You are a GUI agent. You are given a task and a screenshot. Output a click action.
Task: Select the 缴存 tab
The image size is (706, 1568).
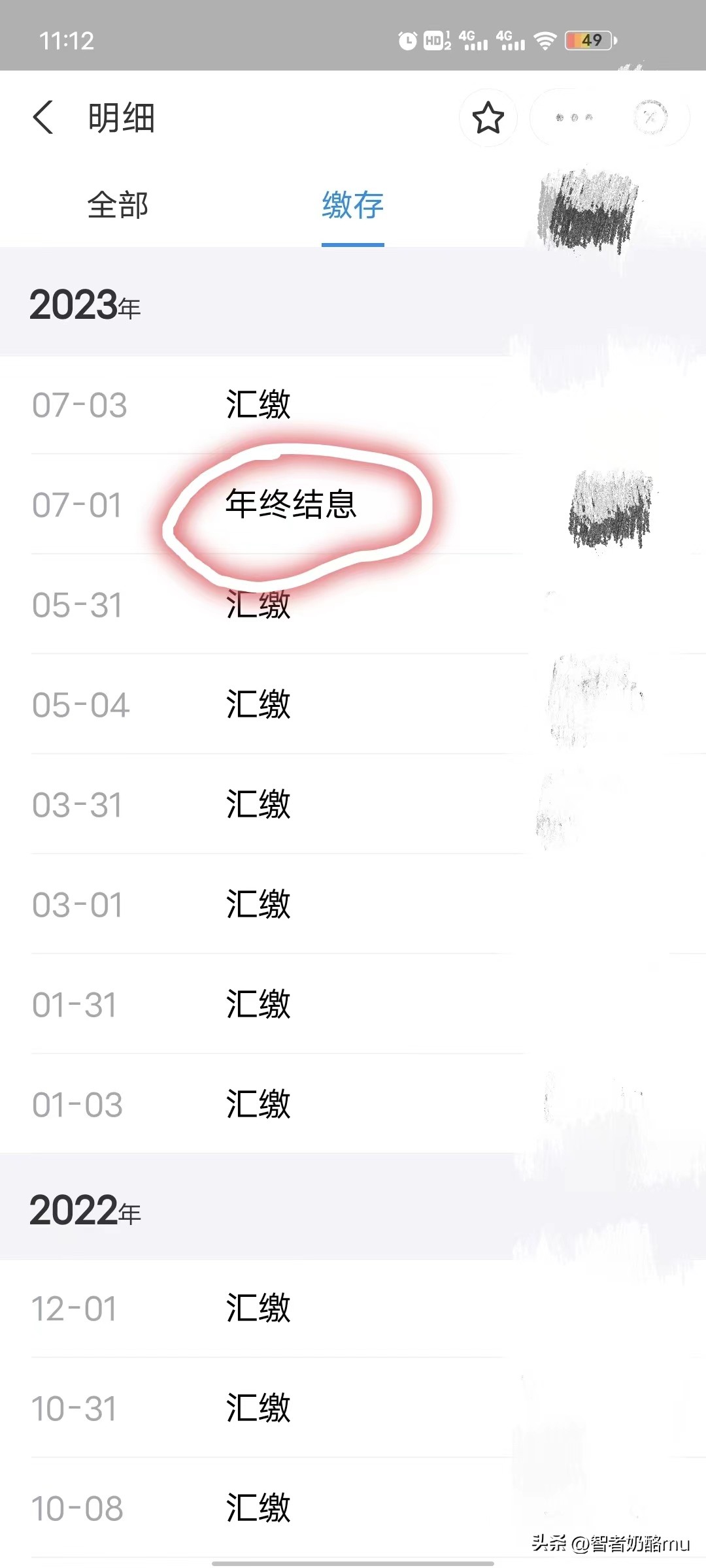(352, 206)
